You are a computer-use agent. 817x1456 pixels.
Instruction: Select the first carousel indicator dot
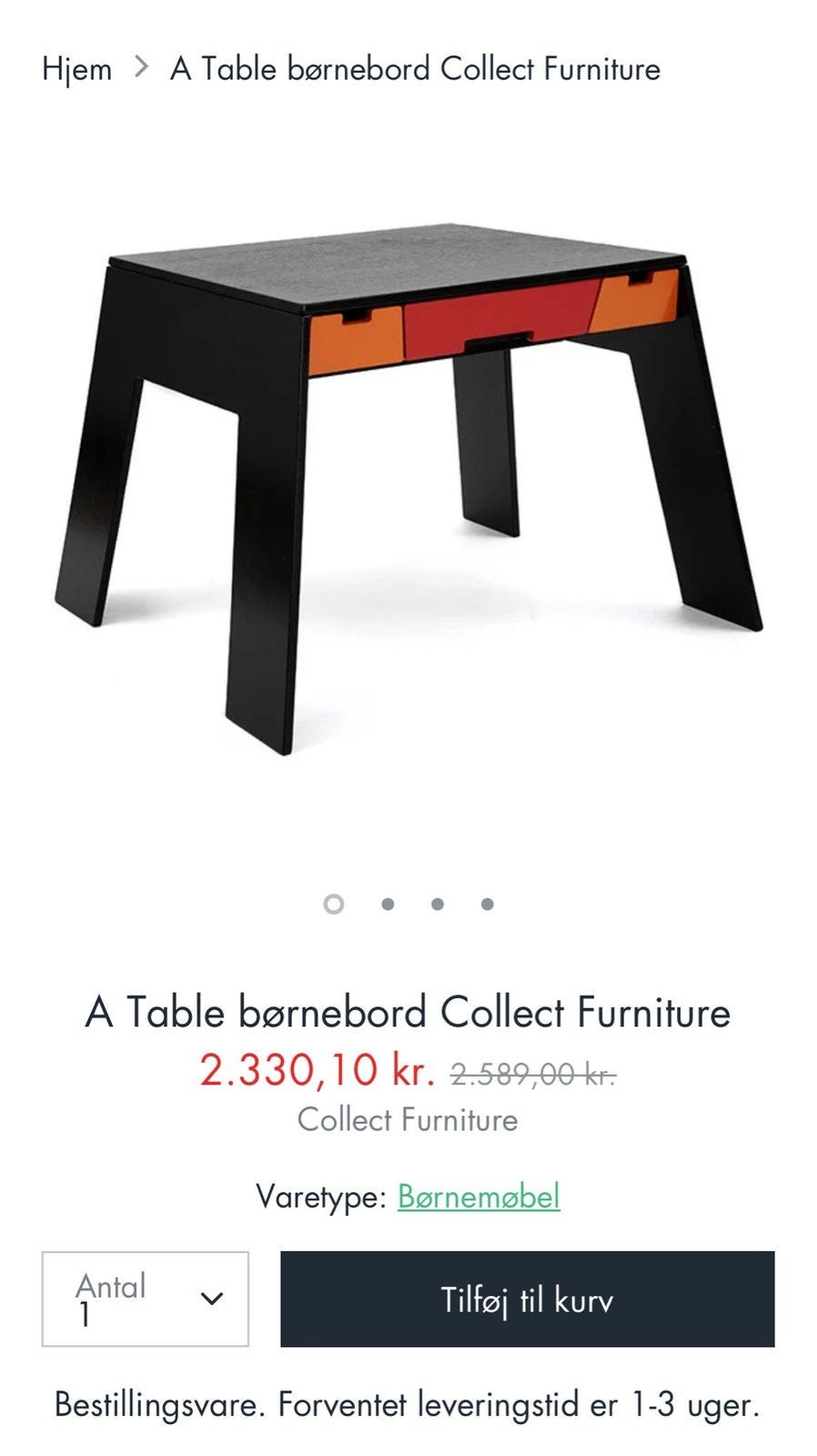pyautogui.click(x=333, y=904)
